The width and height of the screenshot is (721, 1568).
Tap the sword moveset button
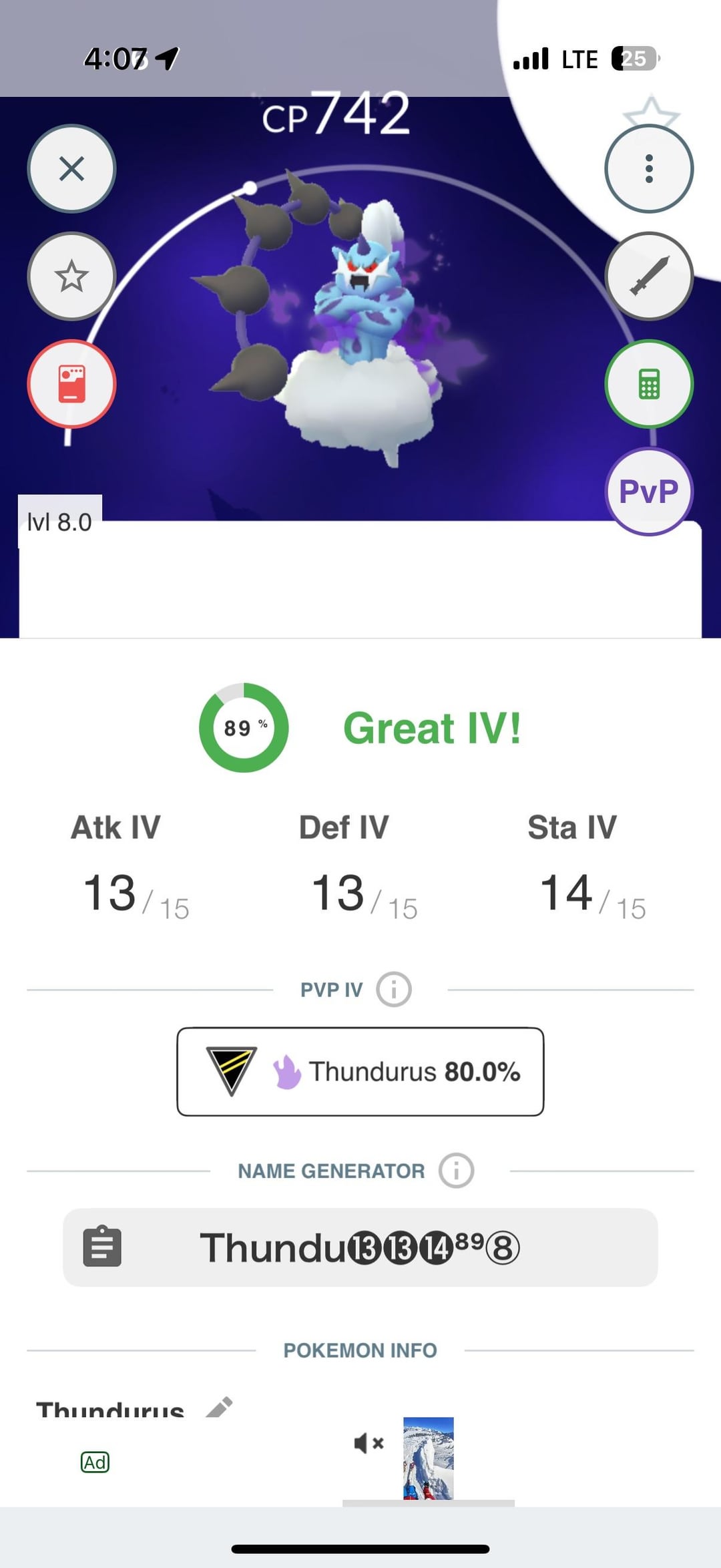[648, 276]
